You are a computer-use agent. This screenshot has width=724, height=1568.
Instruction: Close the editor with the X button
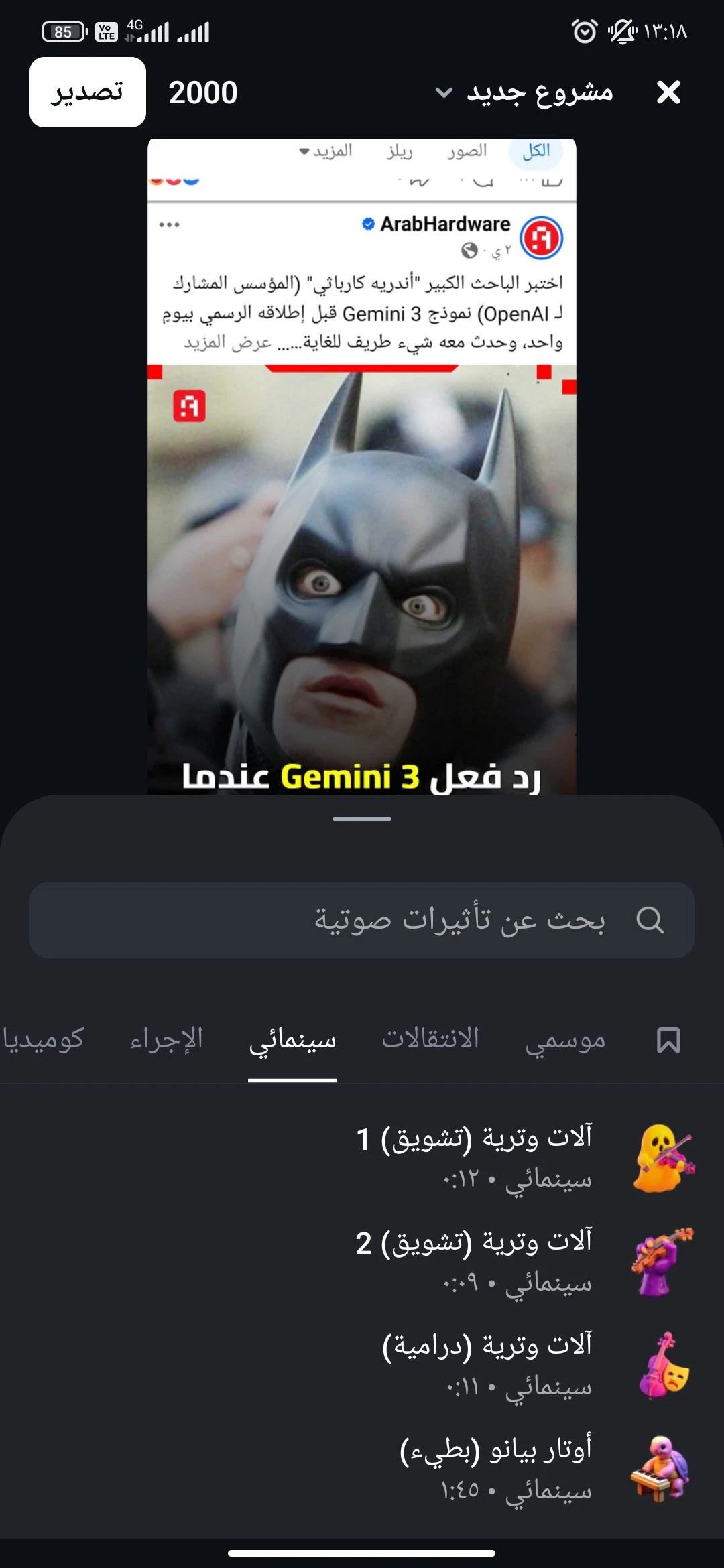(x=670, y=92)
